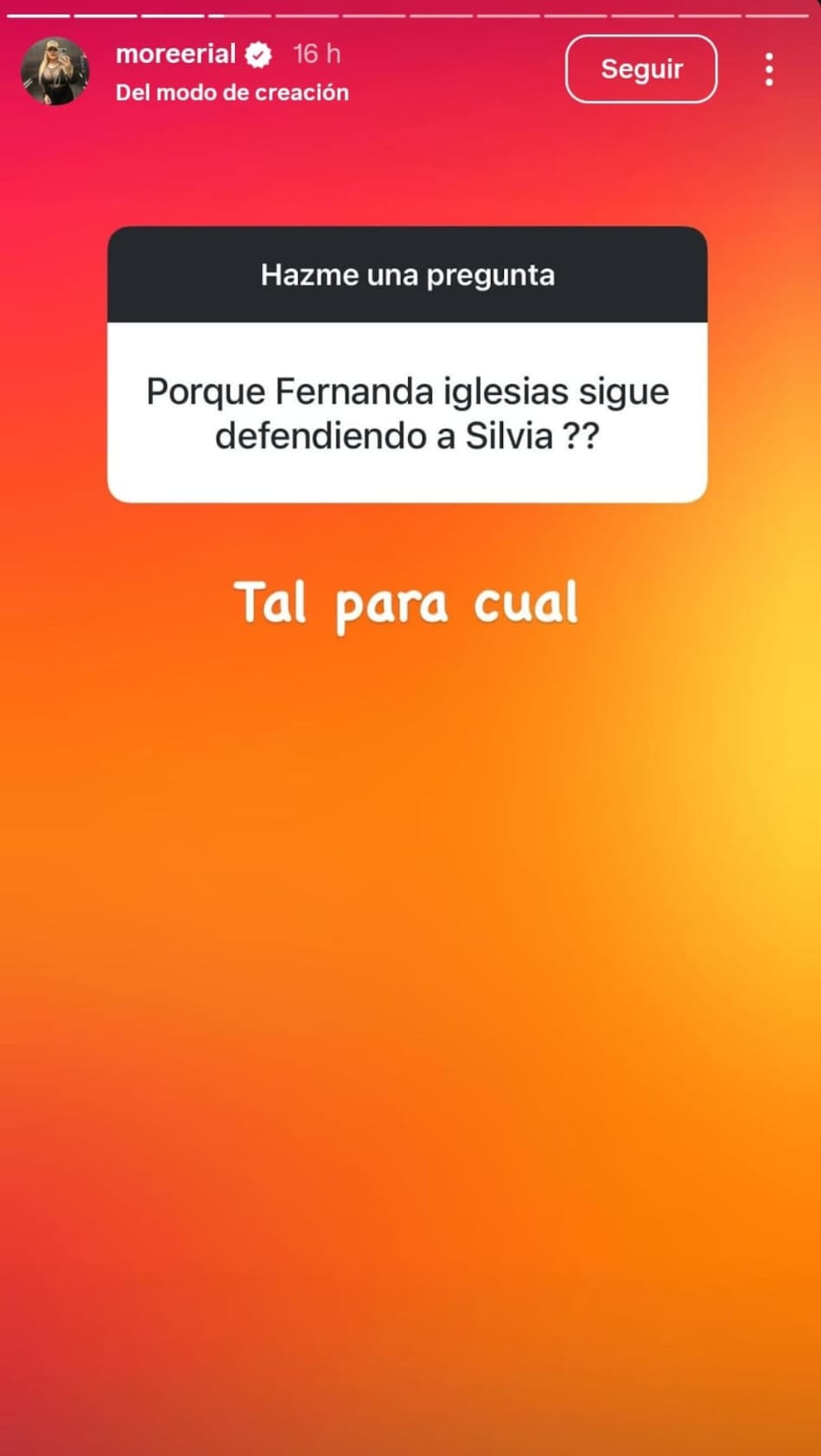Screen dimensions: 821x1456
Task: Open moreerial's profile picture
Action: tap(54, 71)
